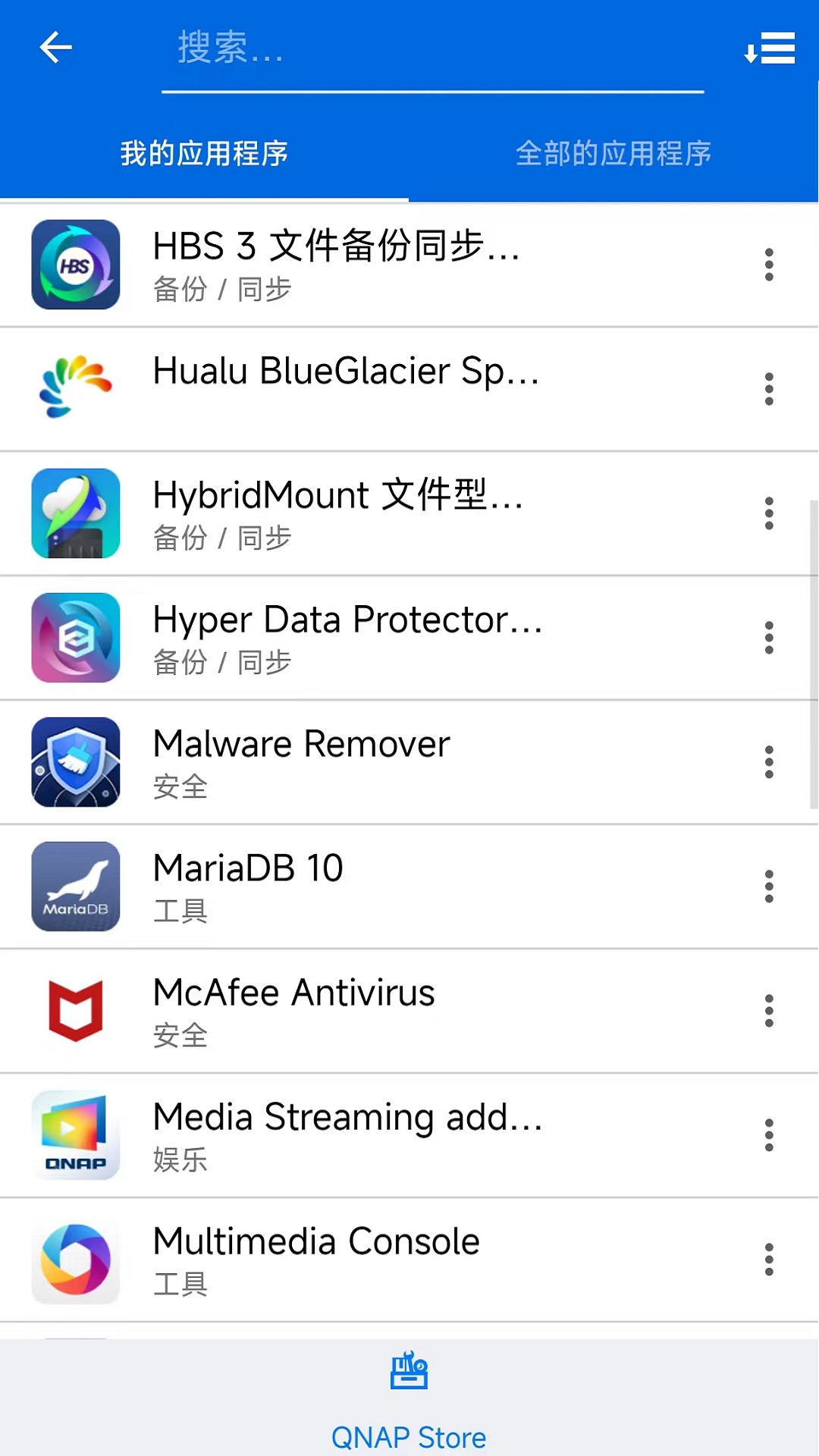Select the 我的应用程序 tab
The height and width of the screenshot is (1456, 819).
point(205,152)
